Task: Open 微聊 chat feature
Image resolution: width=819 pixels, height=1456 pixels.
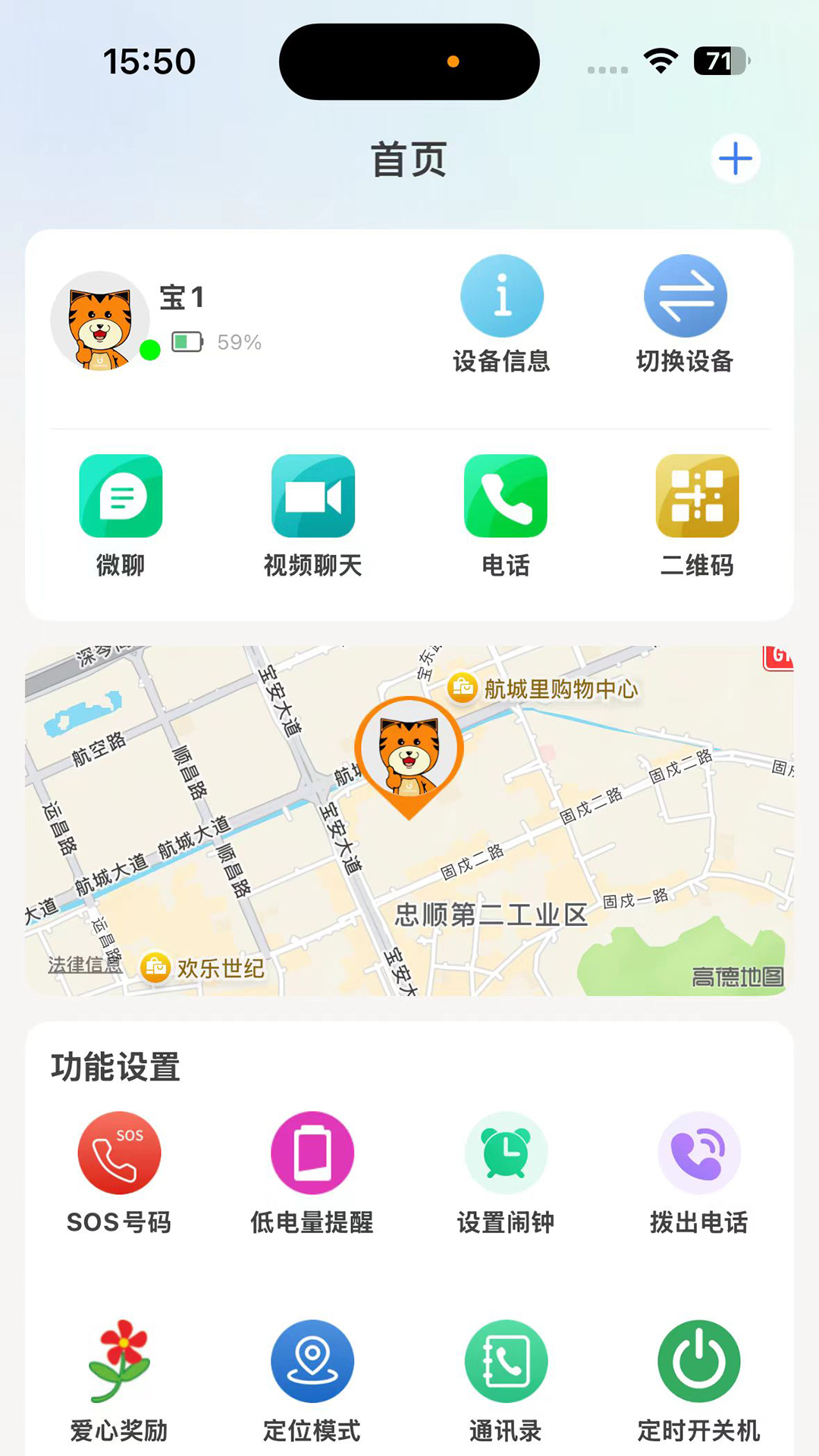Action: coord(121,497)
